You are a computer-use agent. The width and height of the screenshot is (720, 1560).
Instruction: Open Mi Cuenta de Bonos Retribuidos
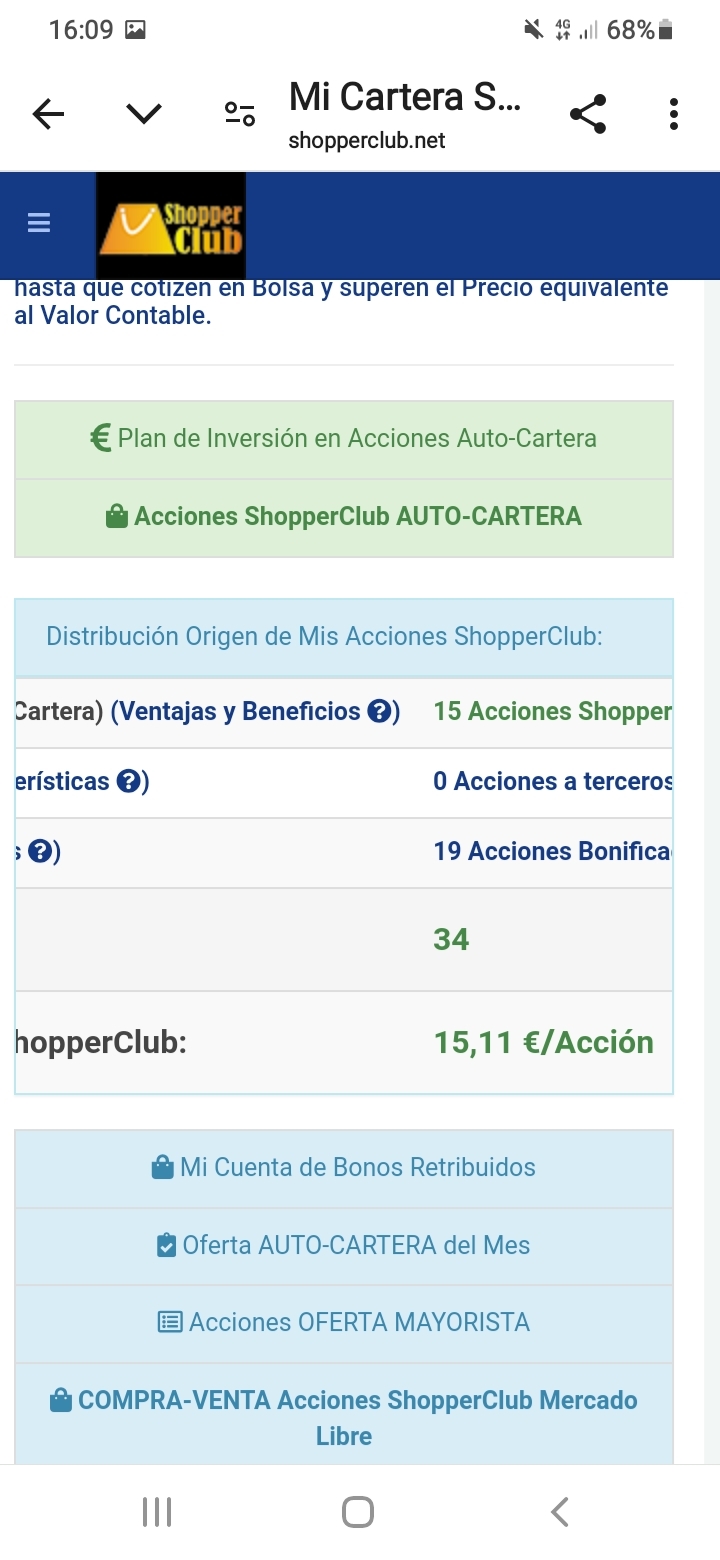pos(343,1168)
